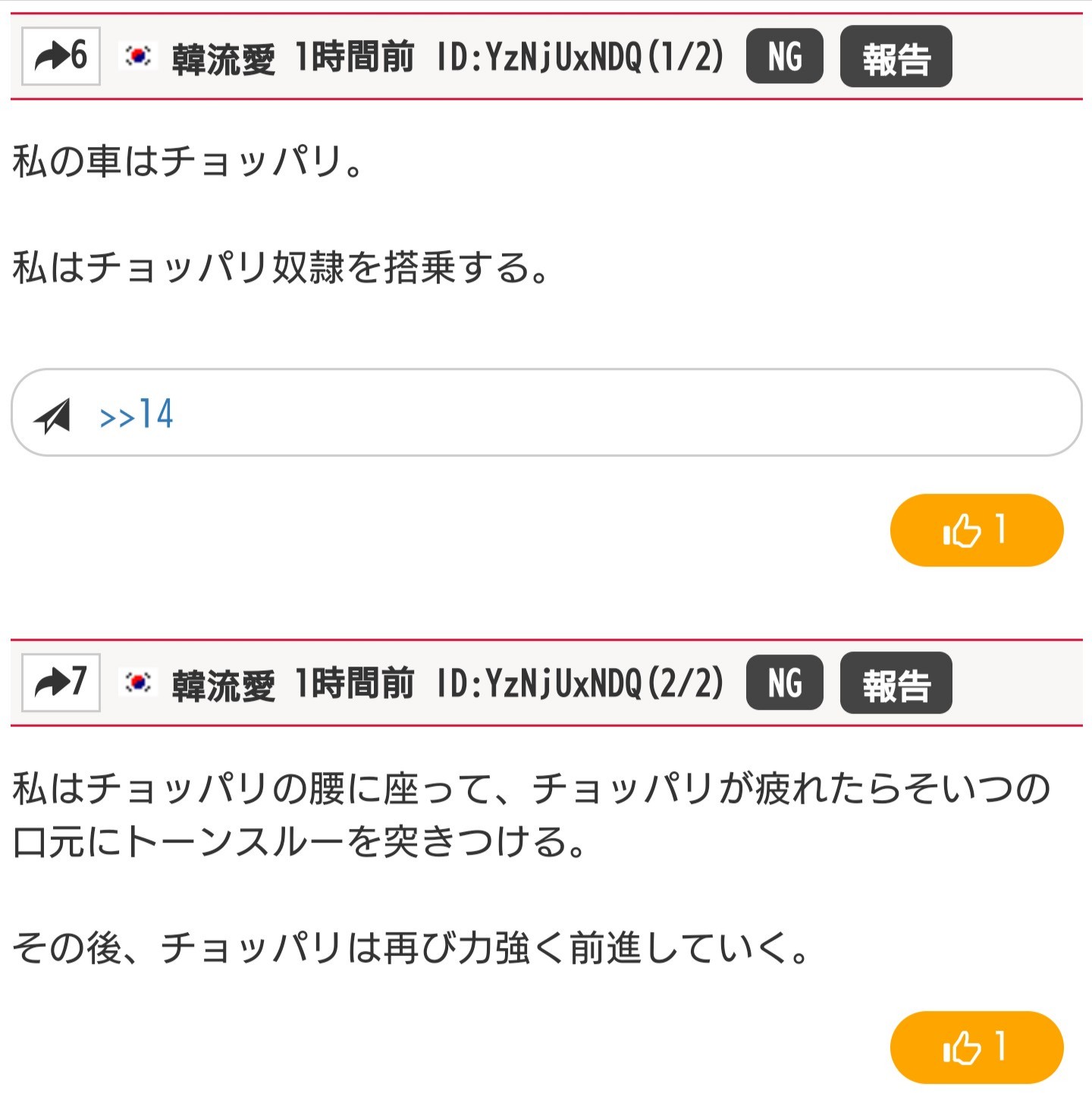
Task: Open the >>14 reply link
Action: 136,414
